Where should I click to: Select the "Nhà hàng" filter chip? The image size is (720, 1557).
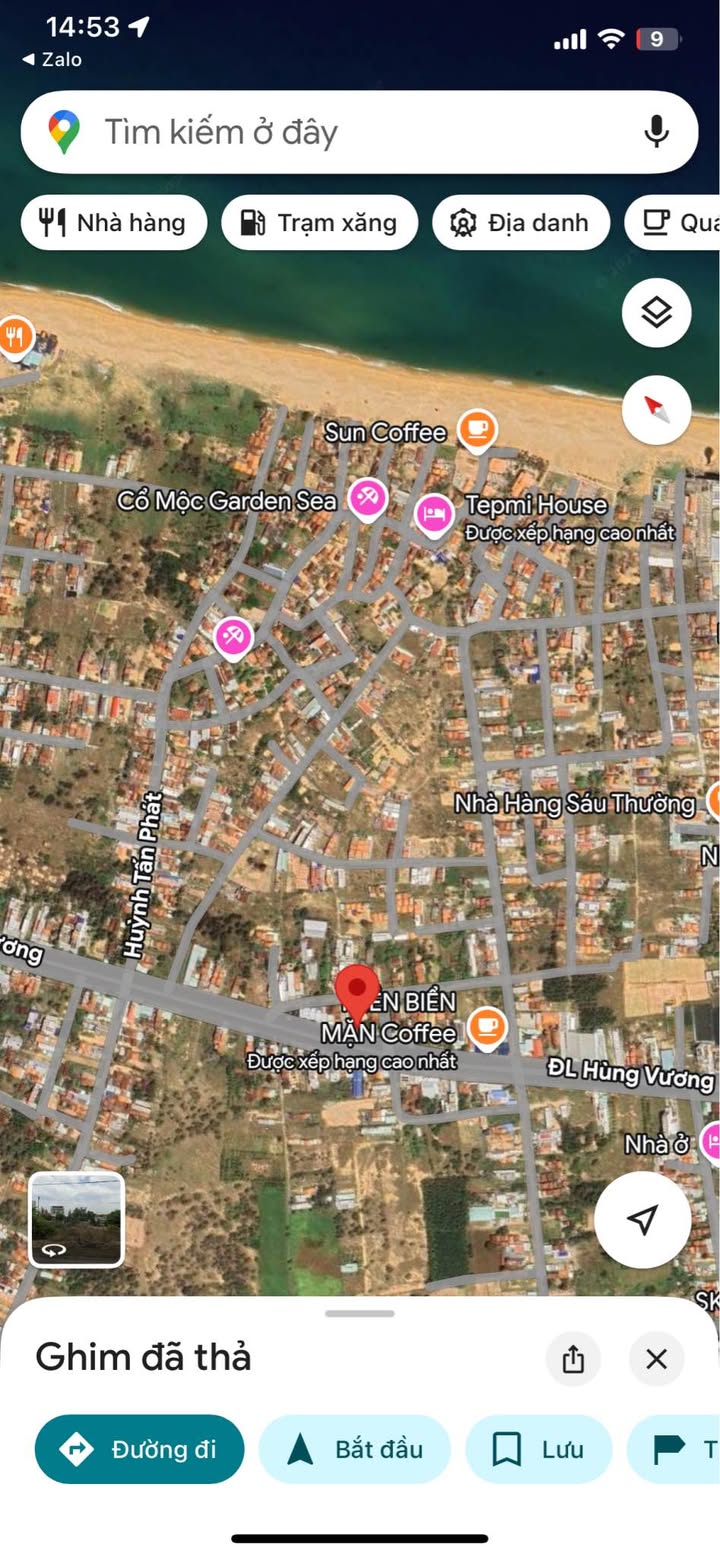coord(114,222)
